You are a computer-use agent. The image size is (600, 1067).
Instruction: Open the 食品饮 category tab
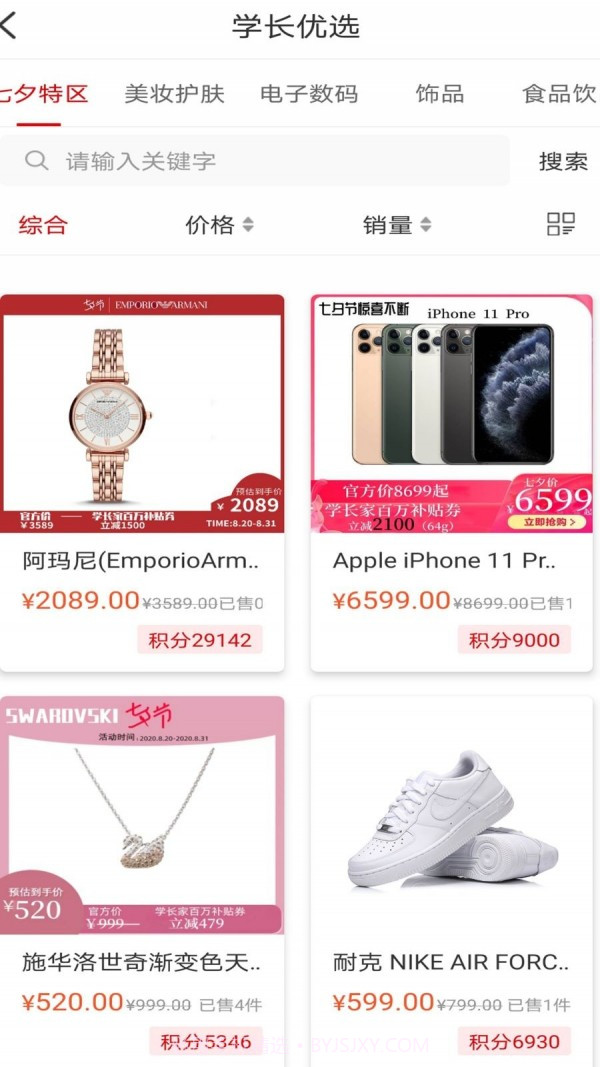pos(558,94)
